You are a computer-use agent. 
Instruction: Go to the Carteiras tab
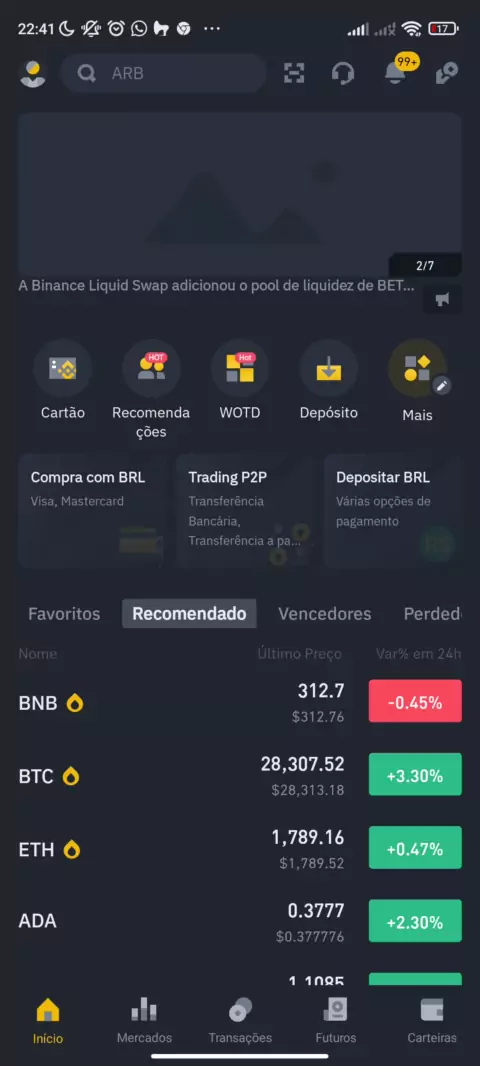click(432, 1020)
